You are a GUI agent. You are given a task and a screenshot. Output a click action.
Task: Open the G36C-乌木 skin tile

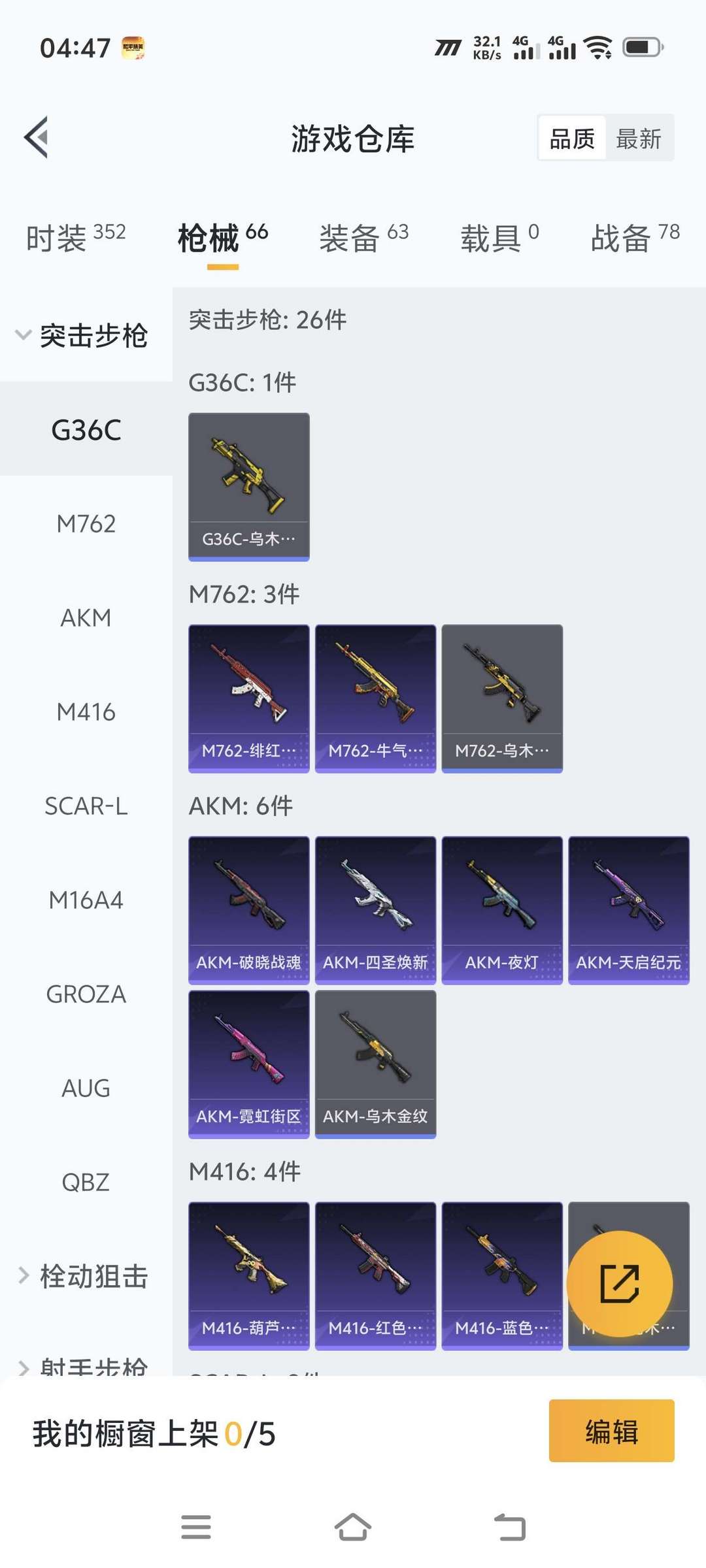click(x=248, y=487)
